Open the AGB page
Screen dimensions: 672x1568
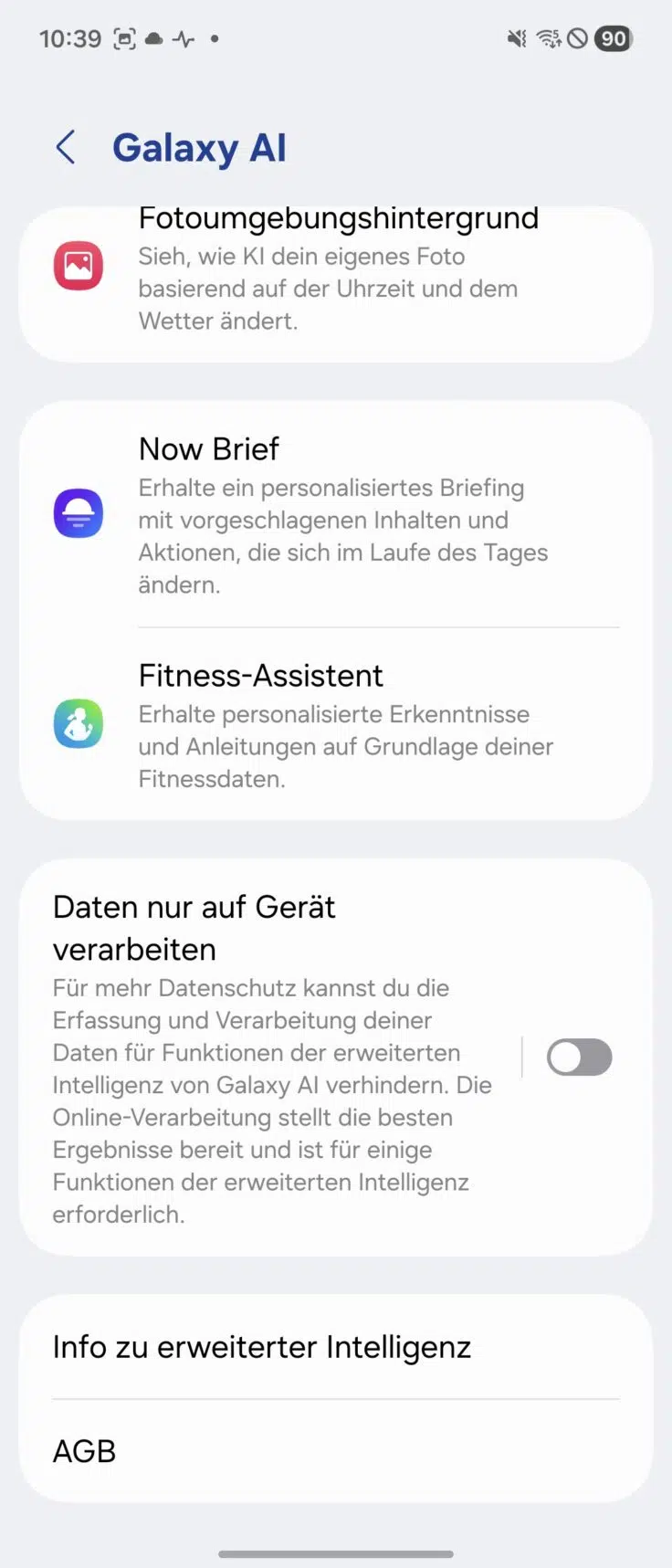[84, 1451]
